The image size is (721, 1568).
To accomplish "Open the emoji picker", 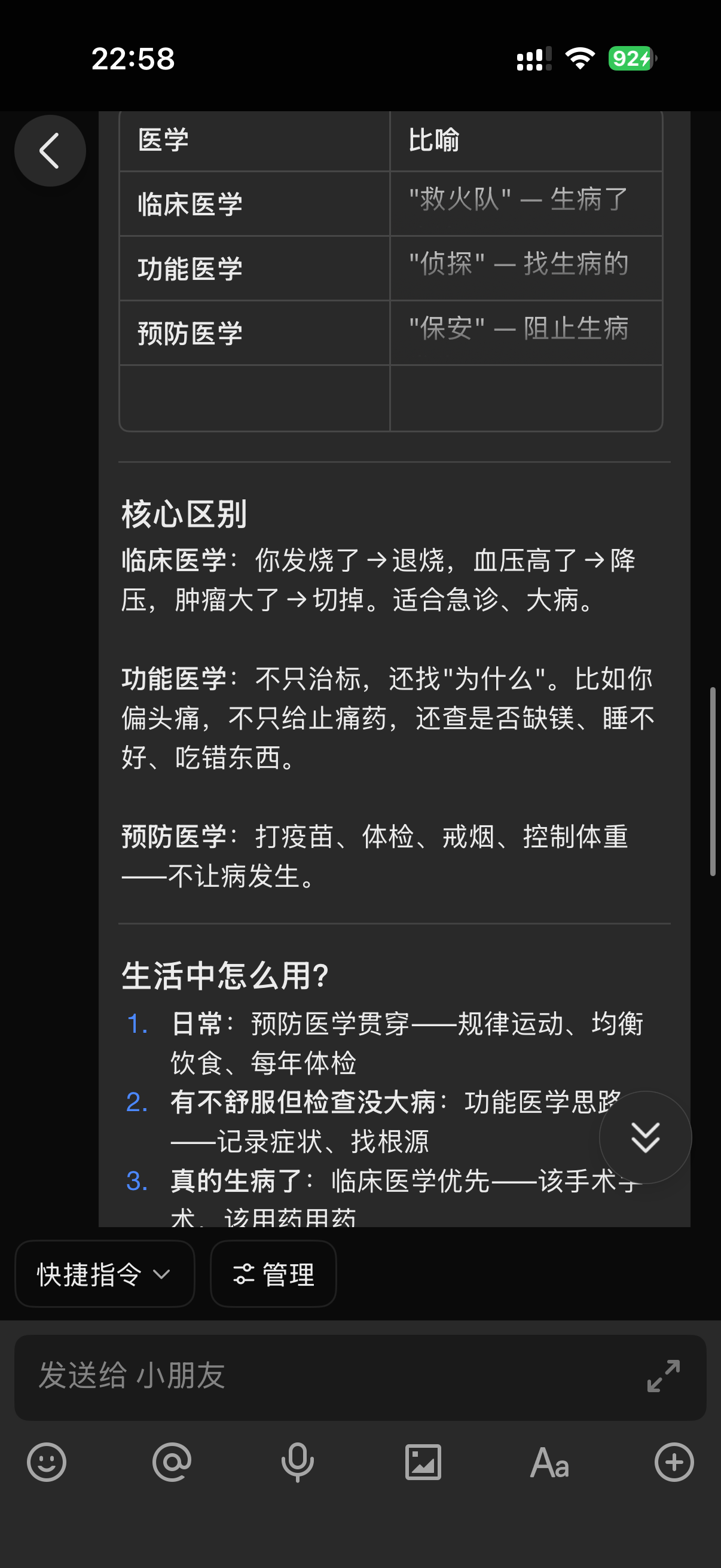I will 46,1462.
